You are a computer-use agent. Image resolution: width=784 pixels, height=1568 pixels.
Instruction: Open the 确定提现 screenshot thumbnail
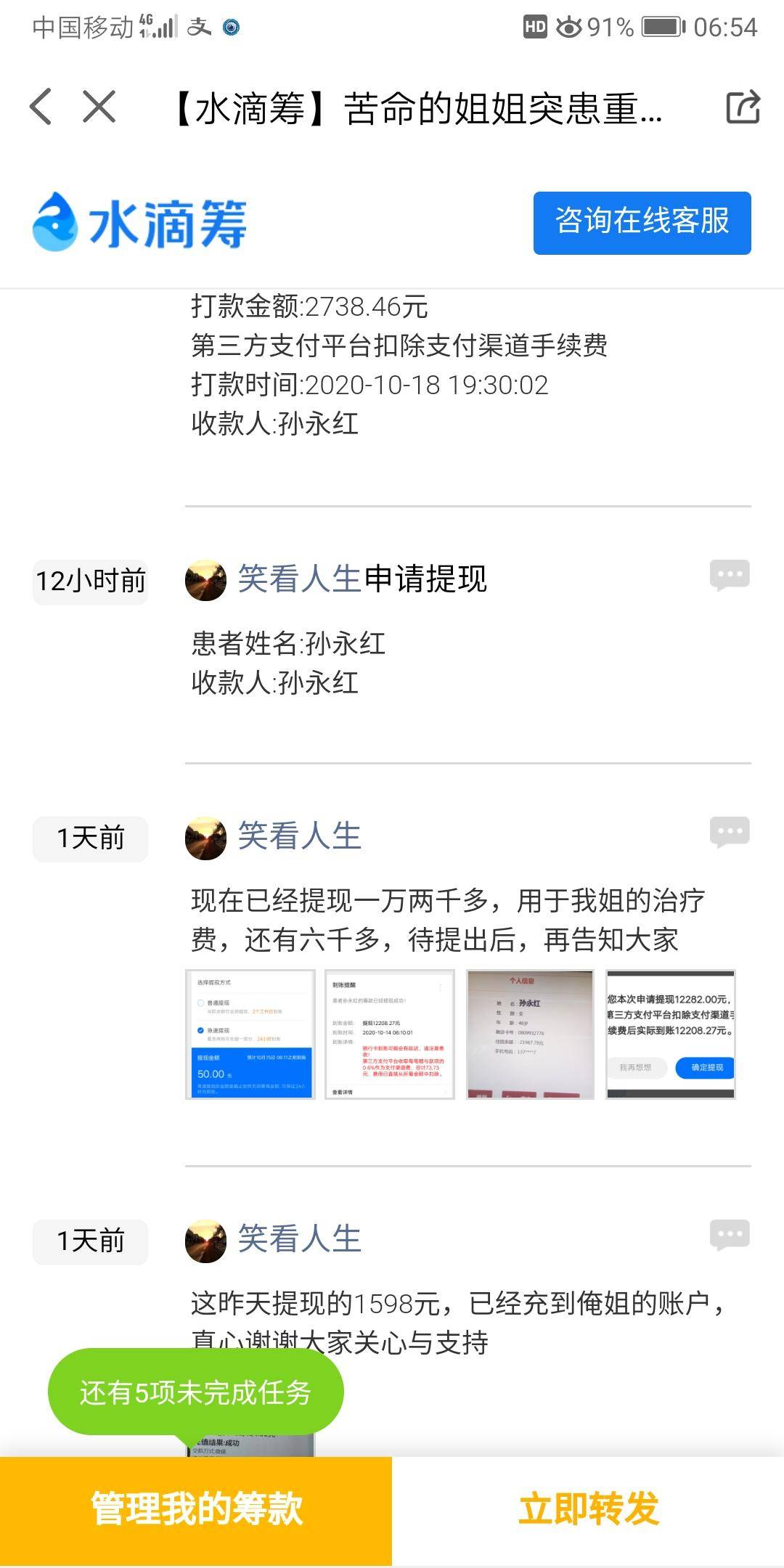click(671, 1034)
